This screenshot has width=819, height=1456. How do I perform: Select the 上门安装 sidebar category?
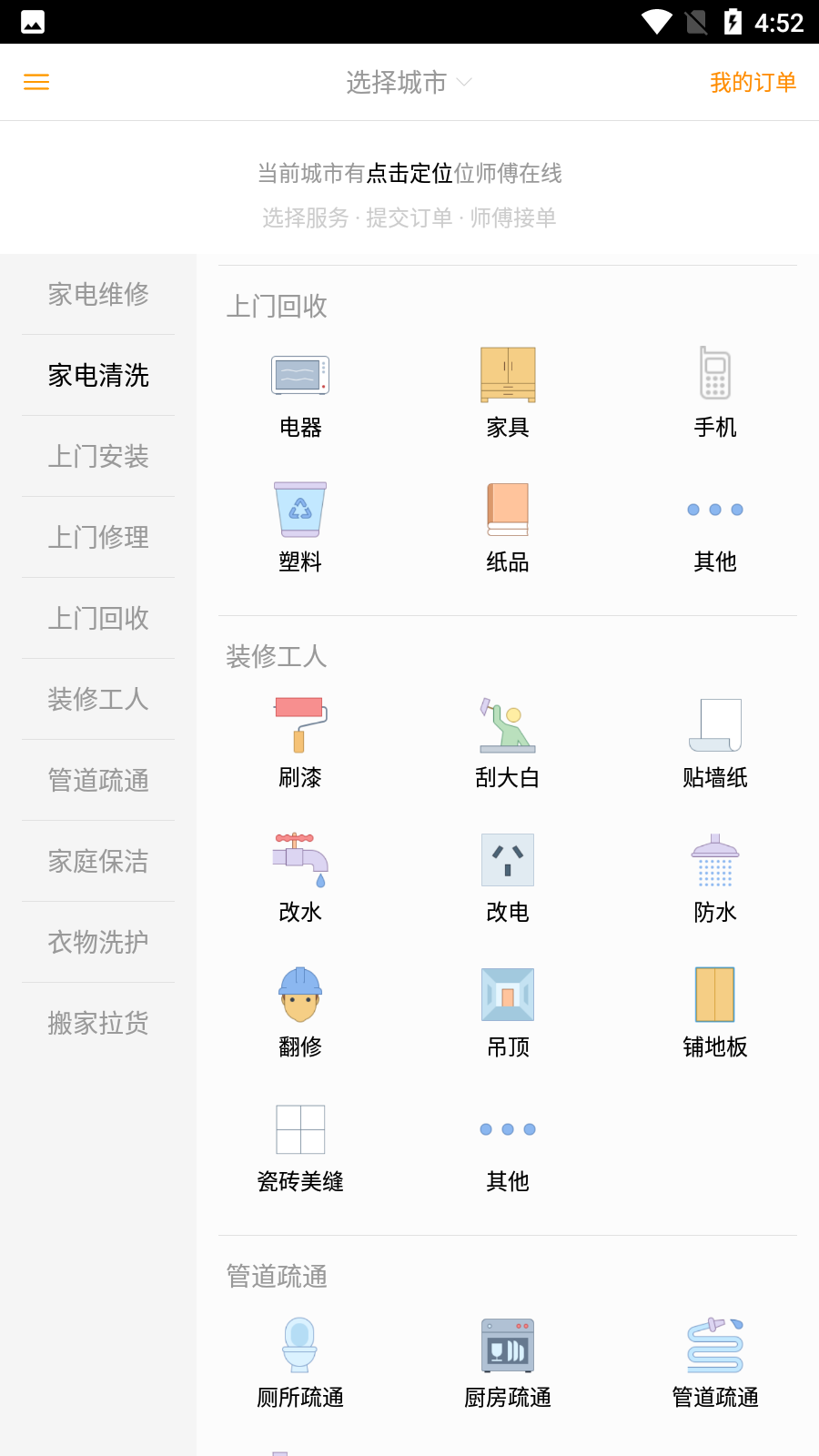[98, 456]
